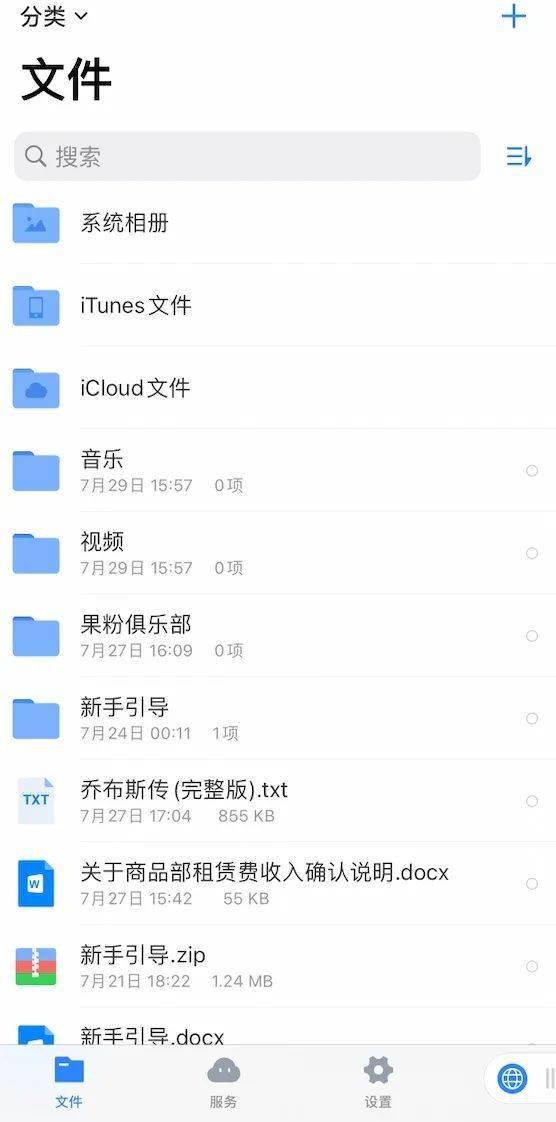This screenshot has height=1122, width=556.
Task: Open the iTunes文件 folder
Action: [x=278, y=306]
